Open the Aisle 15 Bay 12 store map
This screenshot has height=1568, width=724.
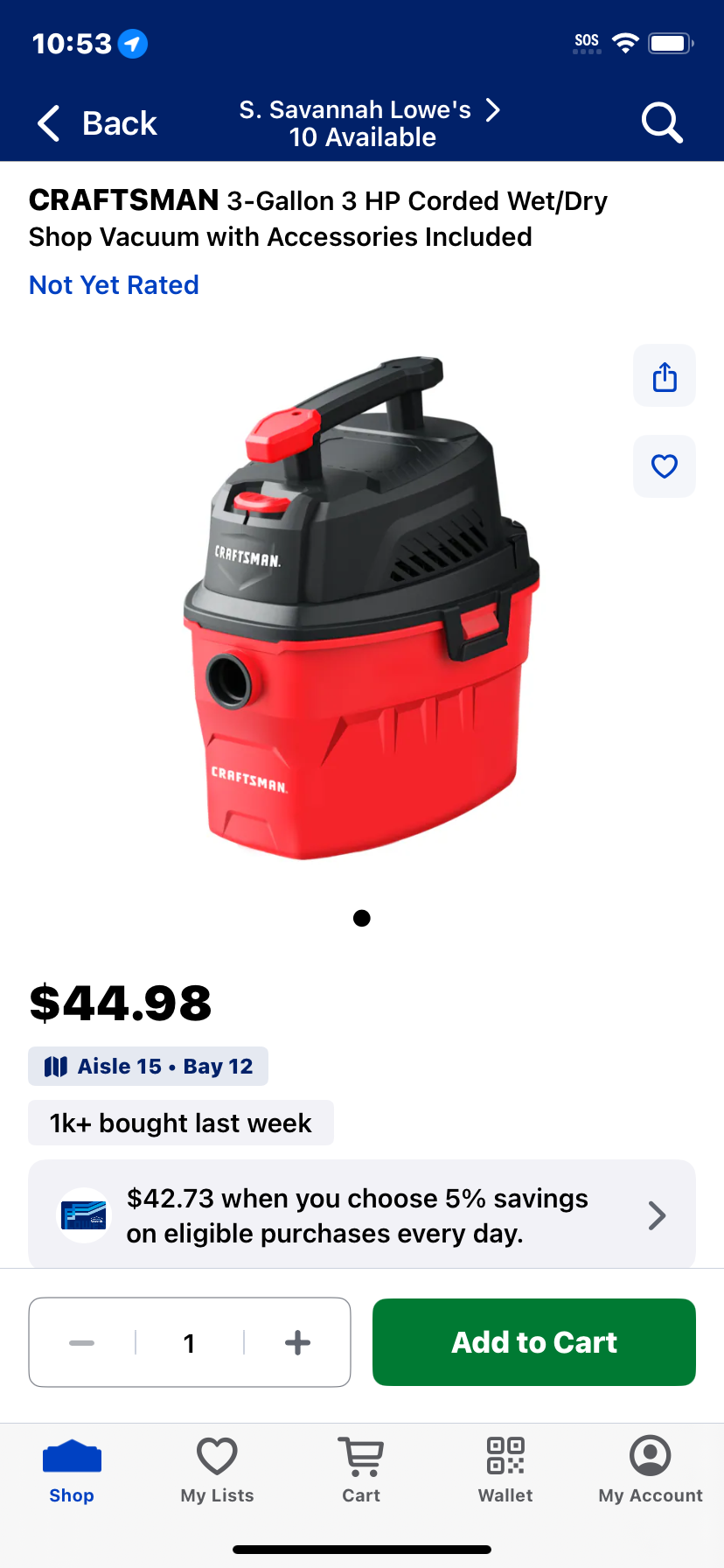click(148, 1067)
